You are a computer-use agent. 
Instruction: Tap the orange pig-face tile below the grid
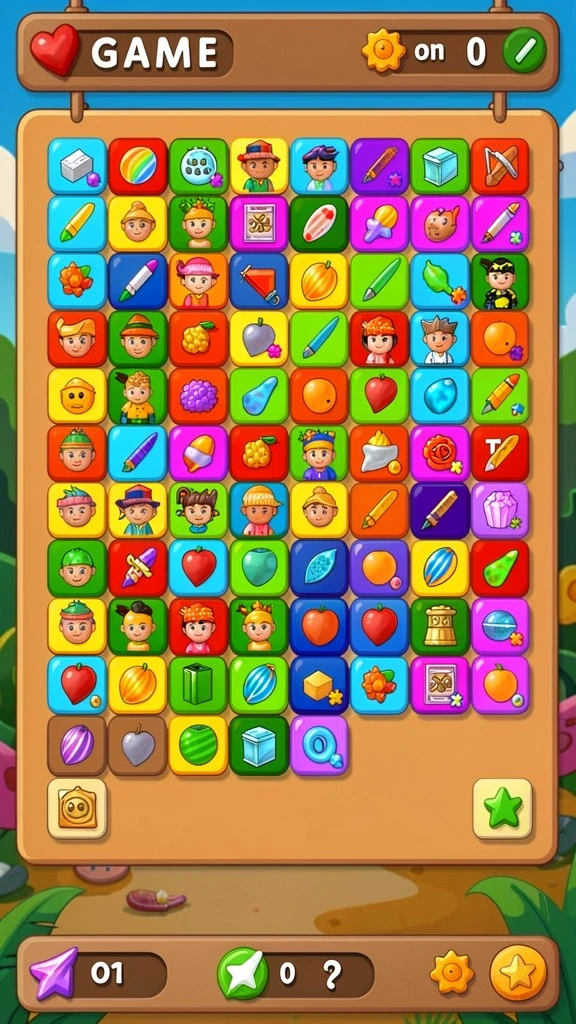[77, 808]
